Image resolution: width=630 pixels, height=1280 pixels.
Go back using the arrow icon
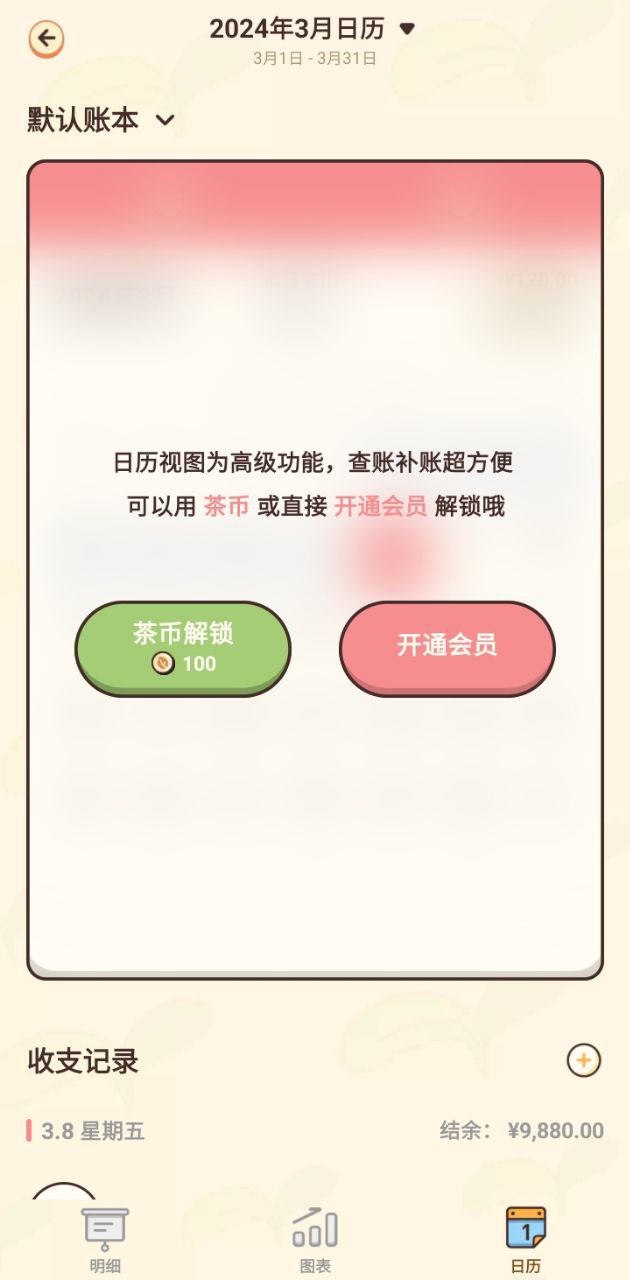(46, 39)
